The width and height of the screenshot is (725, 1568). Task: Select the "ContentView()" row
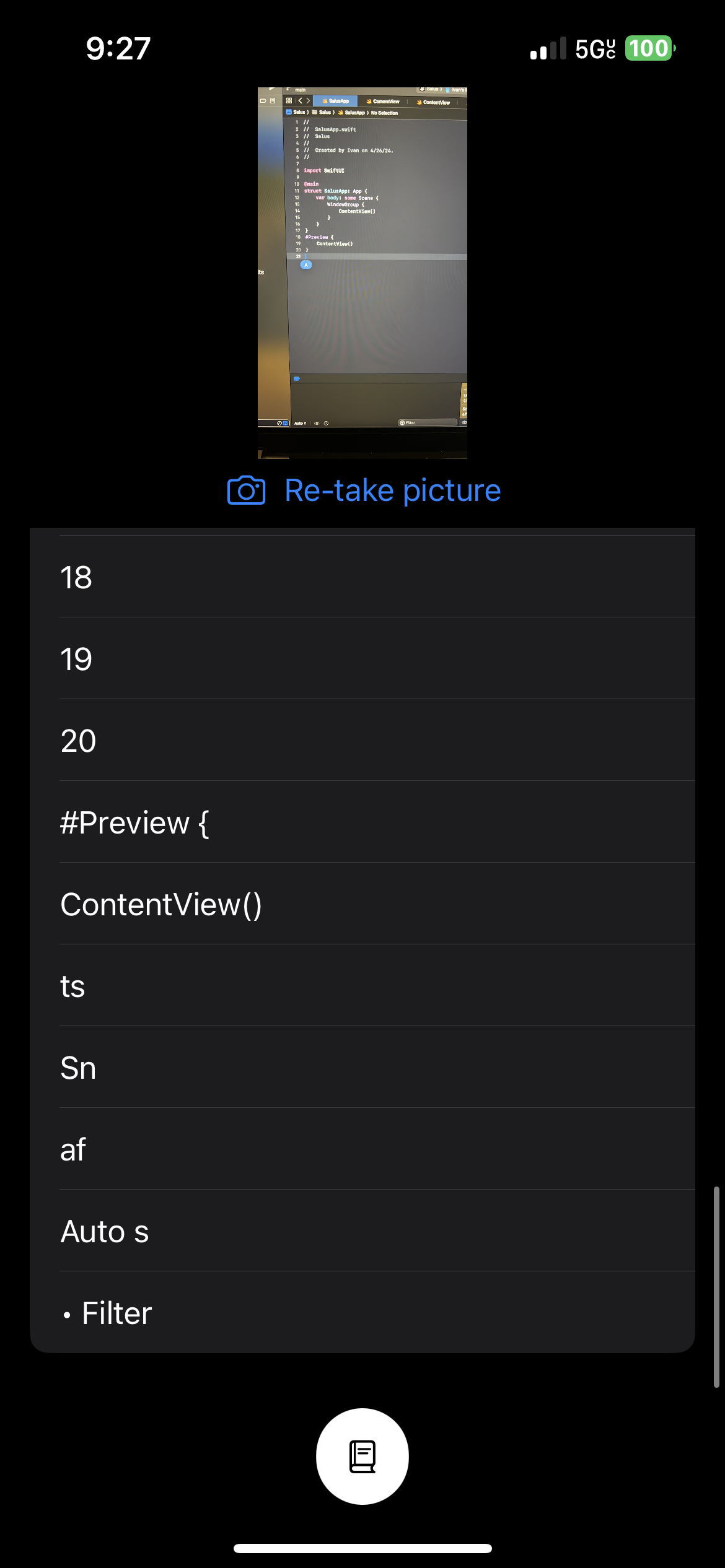pyautogui.click(x=362, y=904)
